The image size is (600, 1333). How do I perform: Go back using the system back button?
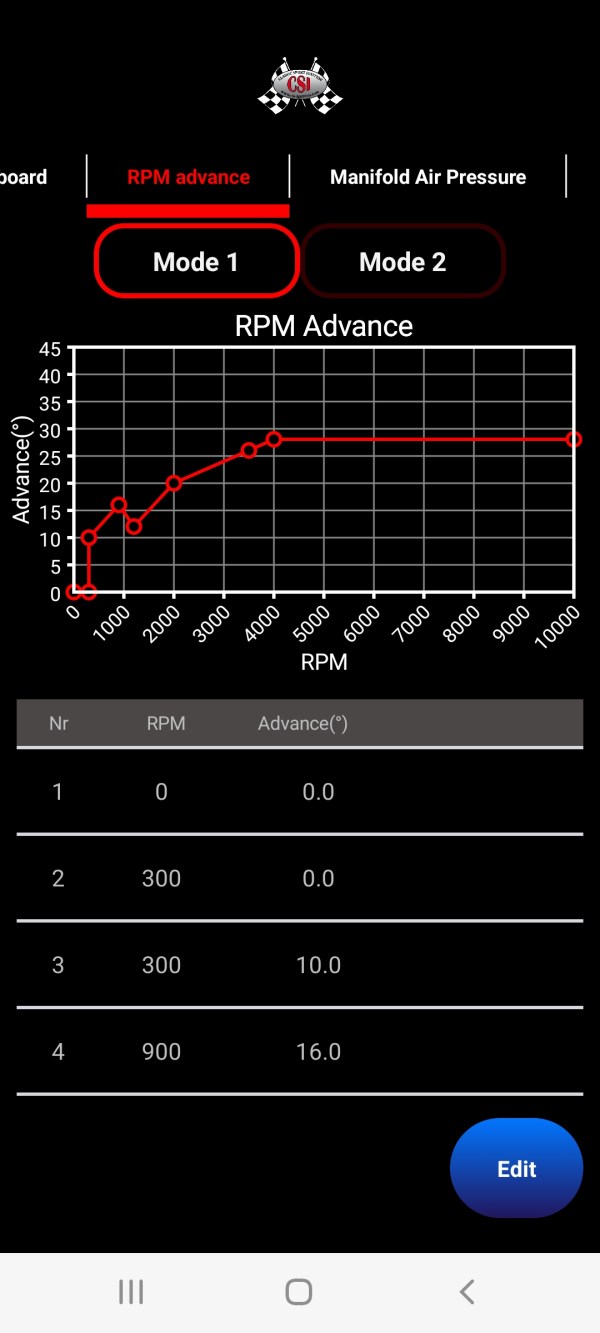(x=466, y=1292)
